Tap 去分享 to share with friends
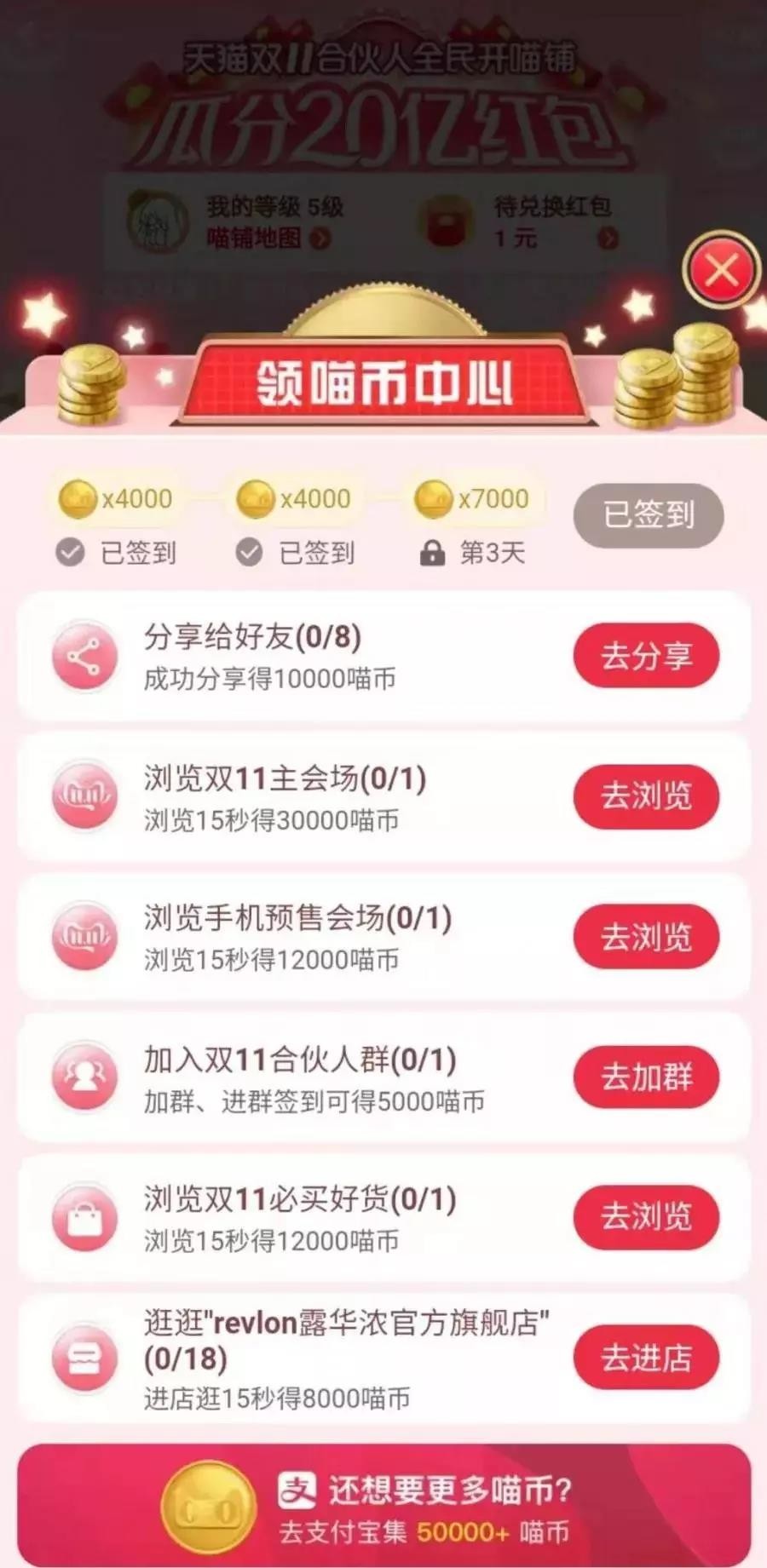The image size is (767, 1568). (646, 655)
